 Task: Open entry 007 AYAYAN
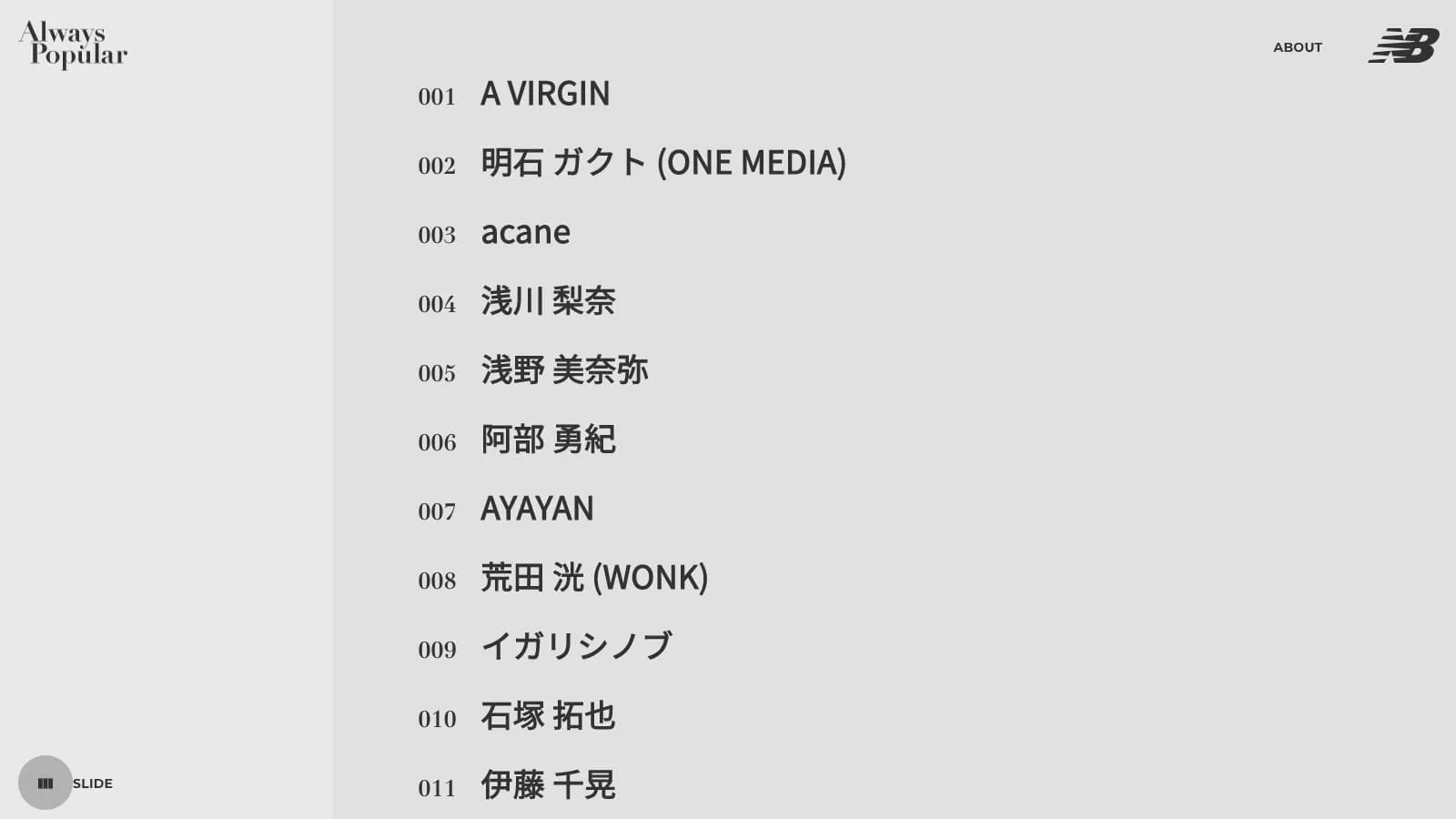click(537, 509)
